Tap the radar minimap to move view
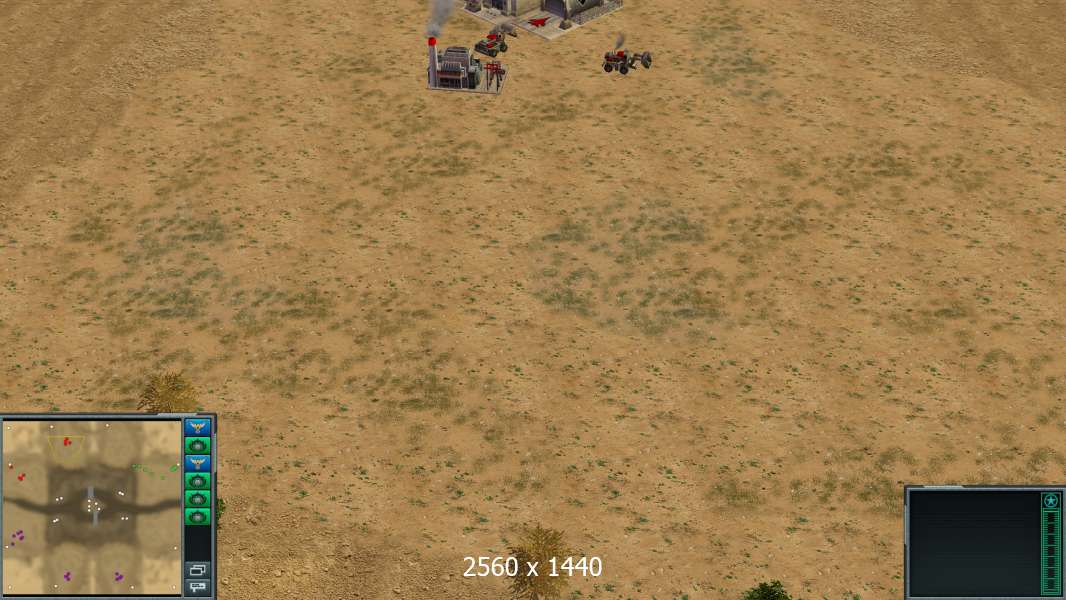 (x=91, y=504)
